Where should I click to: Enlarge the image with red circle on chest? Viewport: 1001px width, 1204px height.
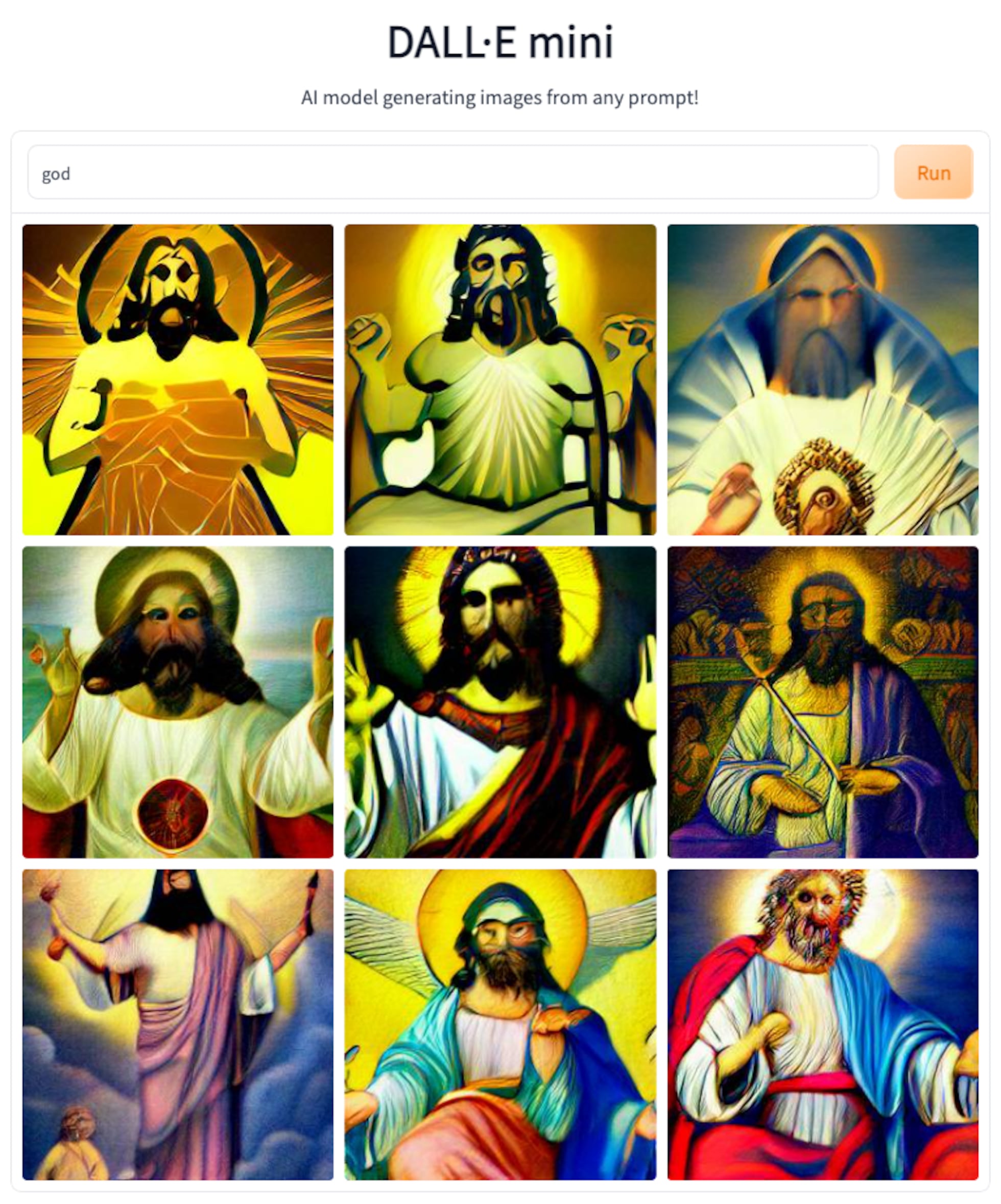tap(178, 702)
